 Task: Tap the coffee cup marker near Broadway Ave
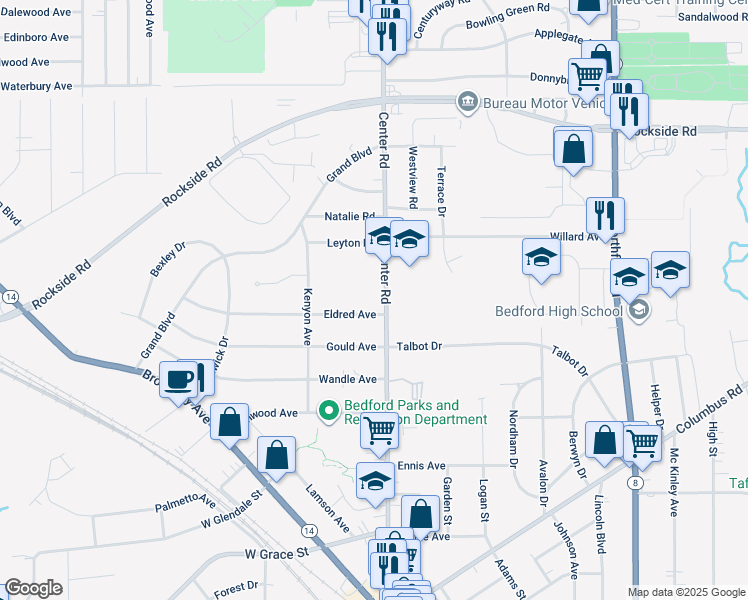pos(180,380)
